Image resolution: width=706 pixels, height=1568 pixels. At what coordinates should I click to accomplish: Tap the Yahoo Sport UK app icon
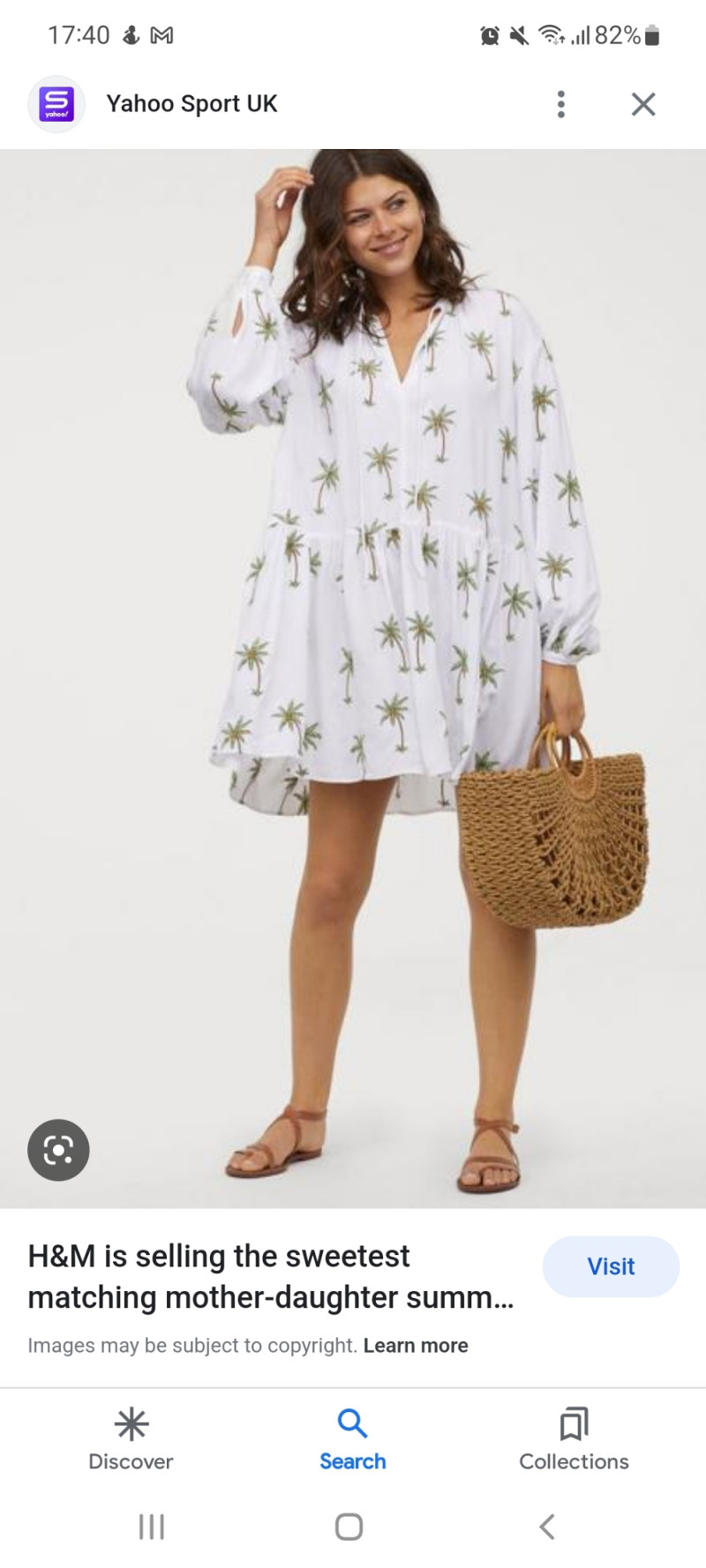[x=56, y=103]
